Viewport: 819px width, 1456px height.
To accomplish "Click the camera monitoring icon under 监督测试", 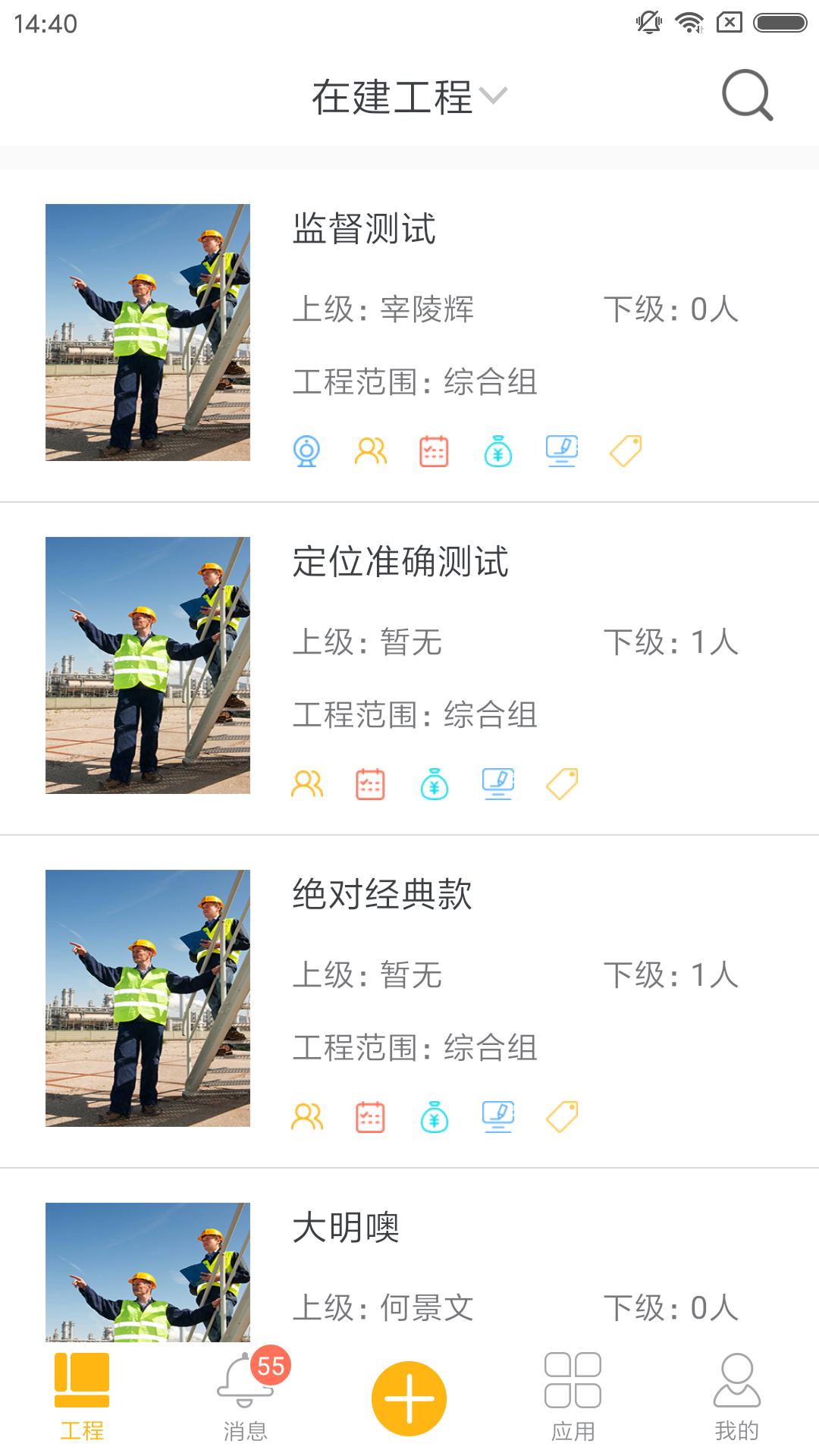I will point(306,450).
